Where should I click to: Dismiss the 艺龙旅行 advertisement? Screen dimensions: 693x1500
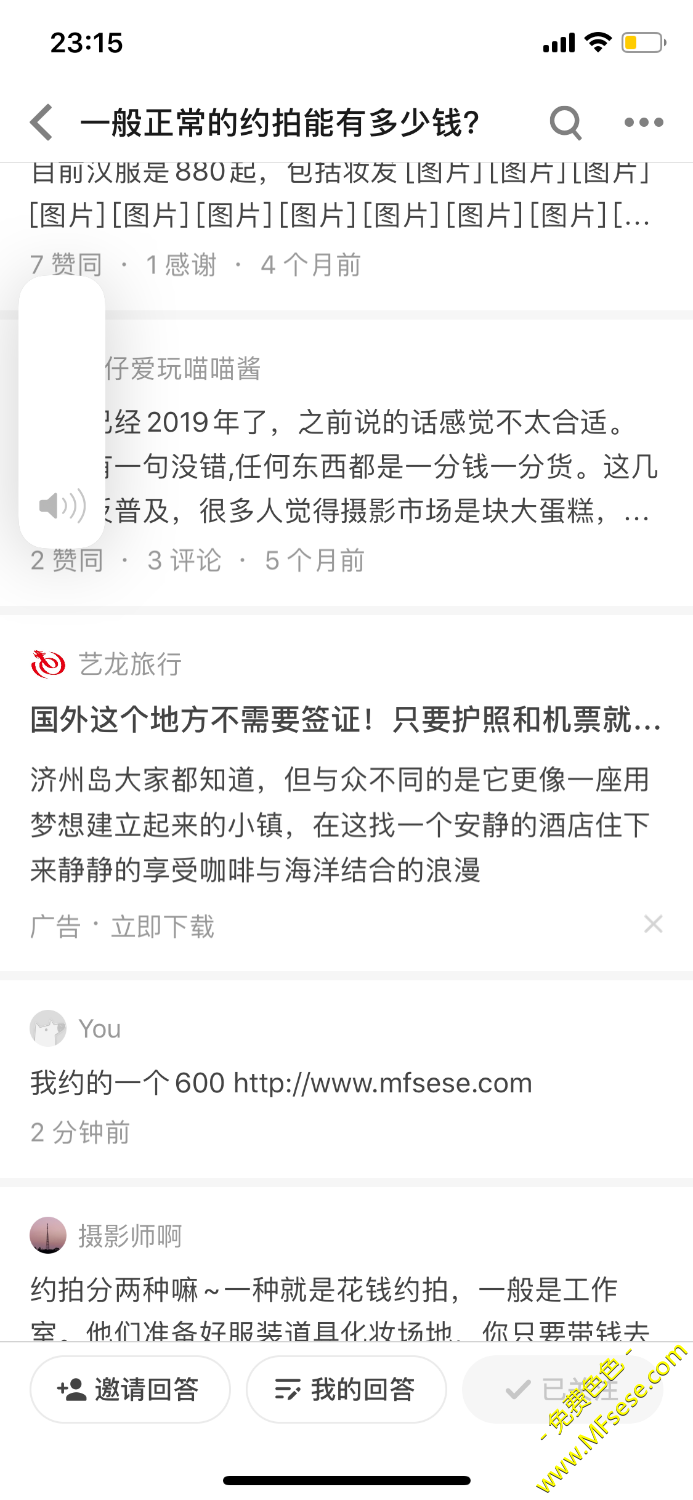tap(653, 924)
